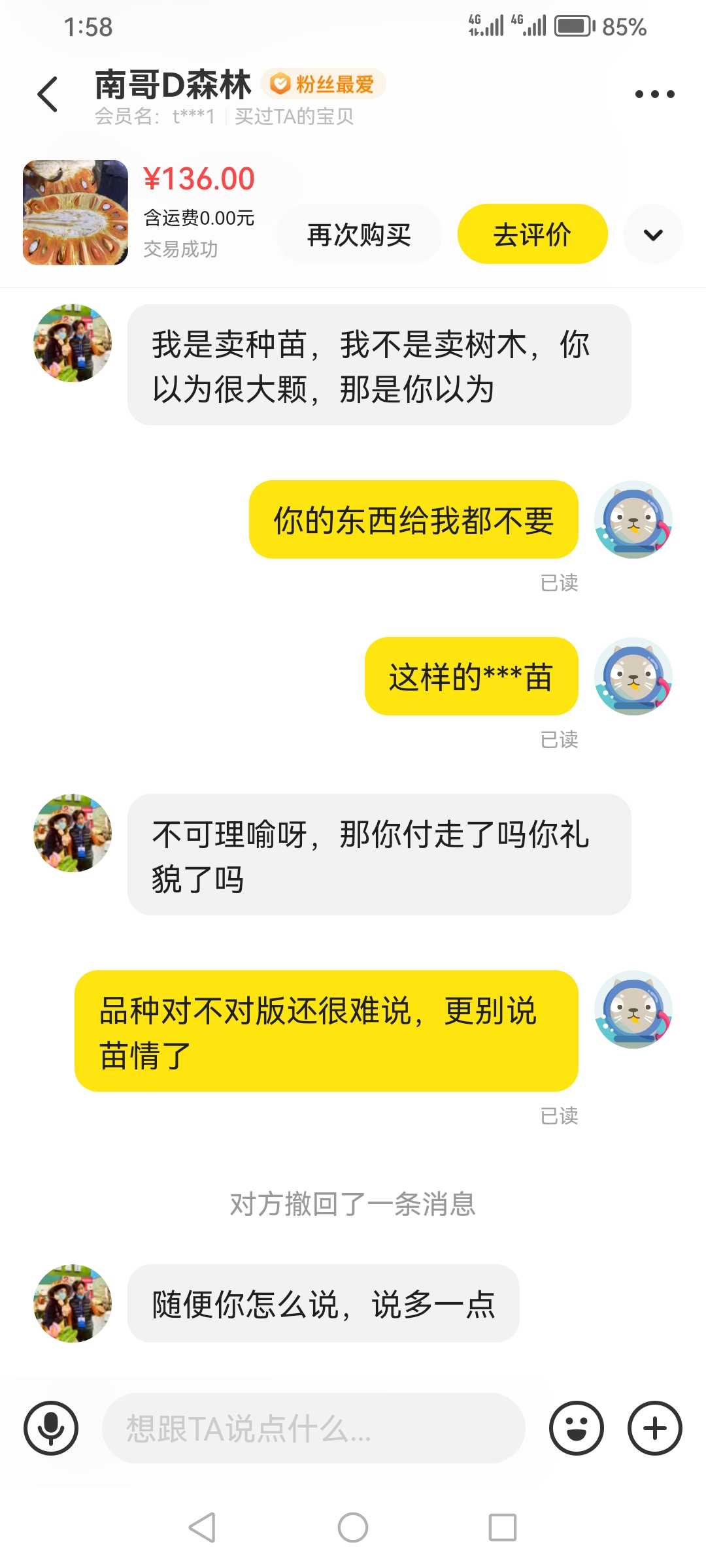The height and width of the screenshot is (1568, 706).
Task: Tap the 再次购买 button
Action: [x=359, y=234]
